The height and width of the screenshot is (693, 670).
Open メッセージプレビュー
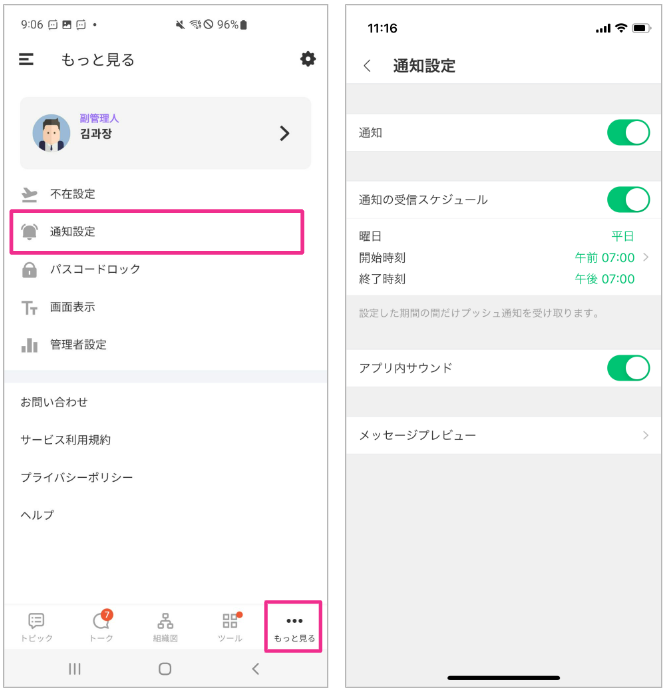(504, 435)
